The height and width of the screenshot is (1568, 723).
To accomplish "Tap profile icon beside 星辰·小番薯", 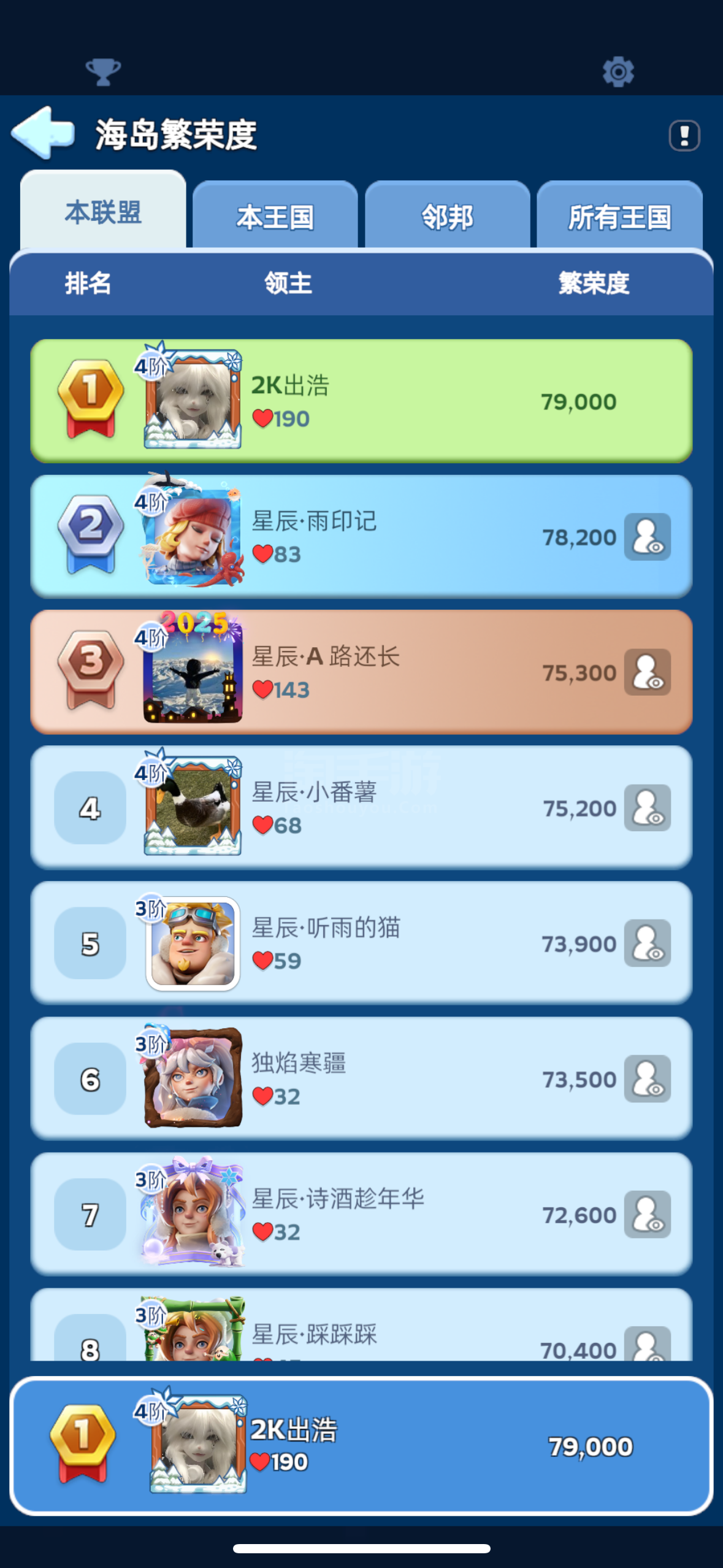I will [647, 808].
